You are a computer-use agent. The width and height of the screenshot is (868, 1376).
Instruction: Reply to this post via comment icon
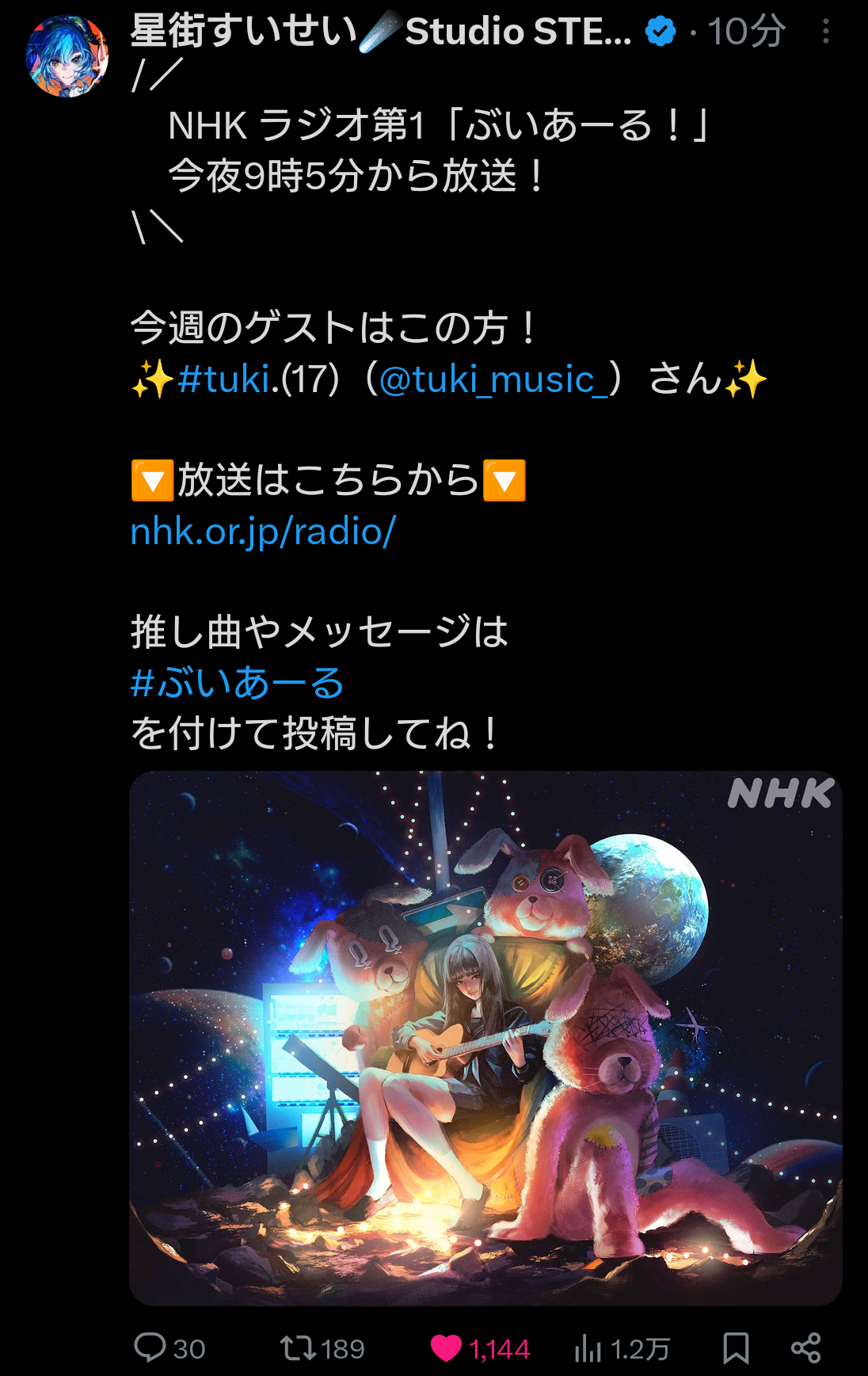click(x=150, y=1347)
